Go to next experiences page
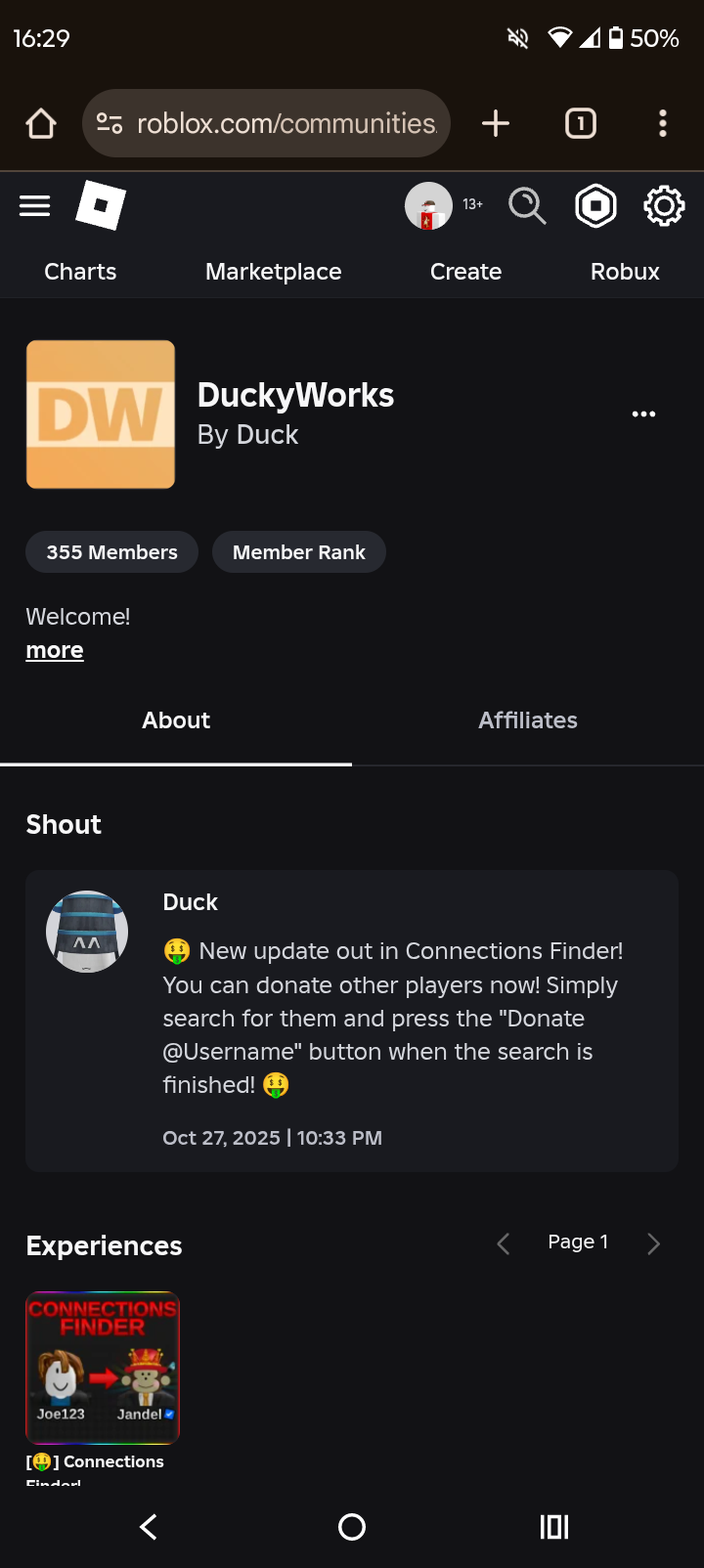704x1568 pixels. click(x=654, y=1243)
